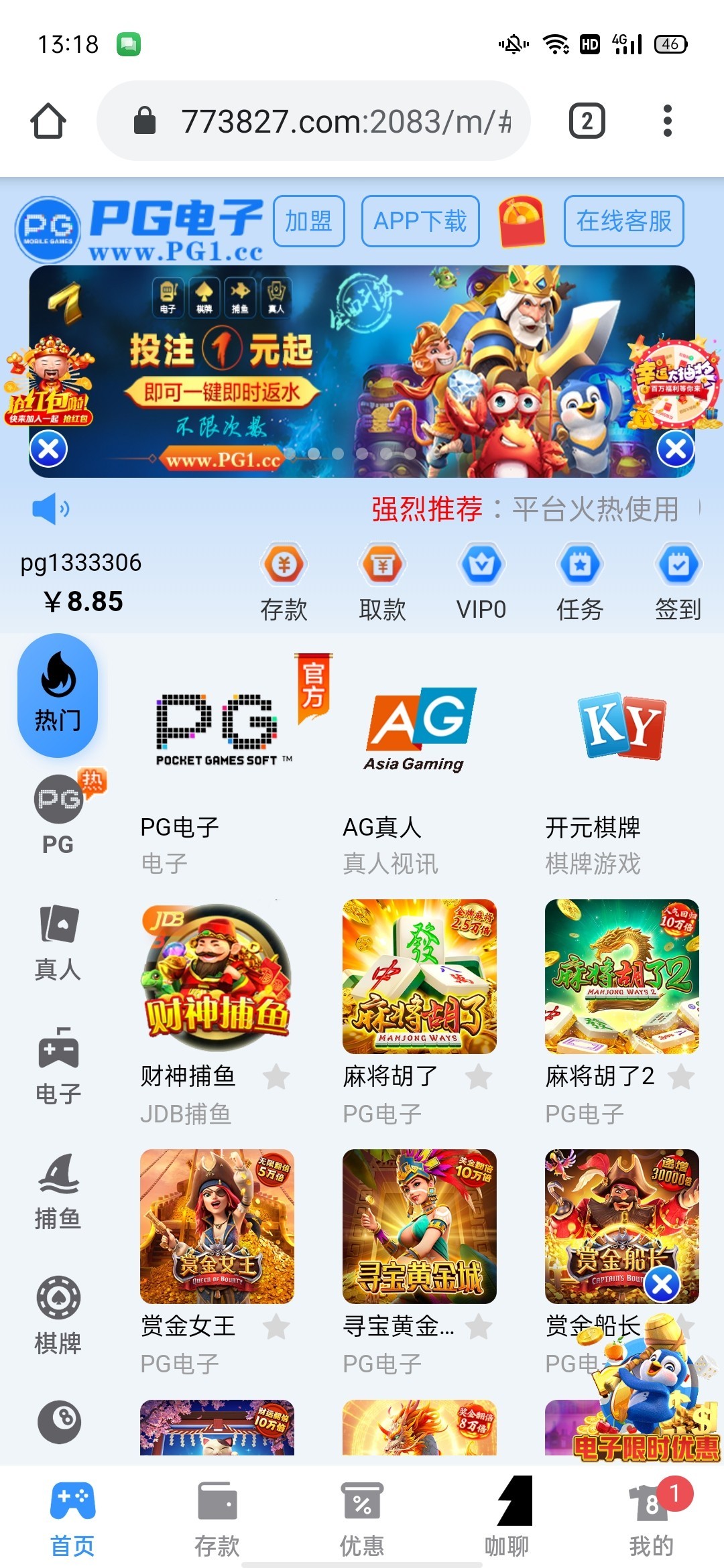Open the red envelope icon

pyautogui.click(x=522, y=222)
